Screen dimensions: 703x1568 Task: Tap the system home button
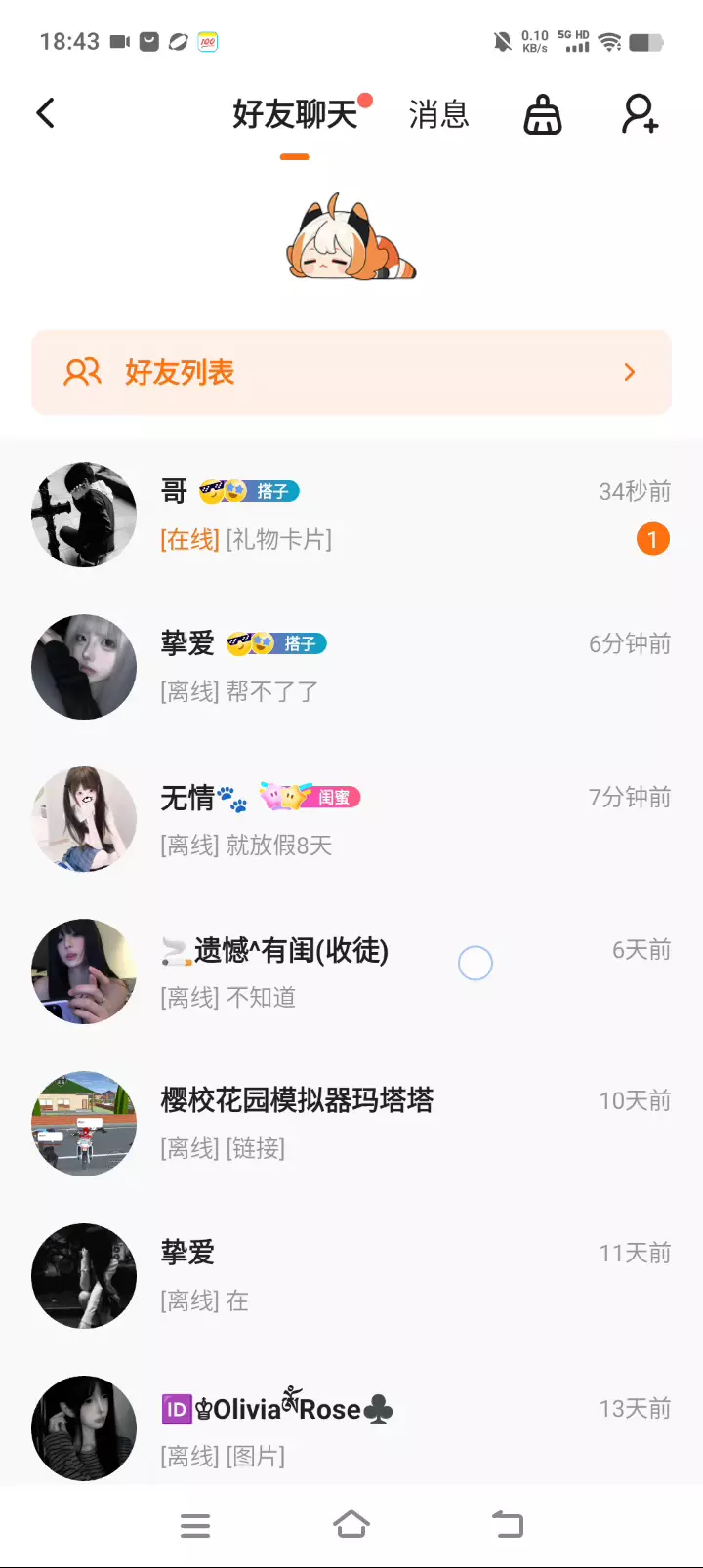click(x=351, y=1525)
